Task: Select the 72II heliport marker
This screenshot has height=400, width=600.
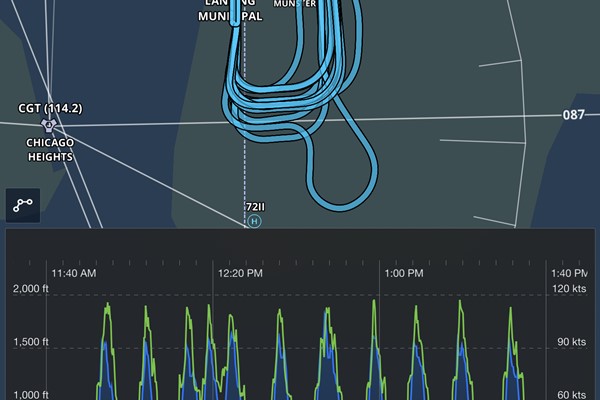Action: coord(254,221)
